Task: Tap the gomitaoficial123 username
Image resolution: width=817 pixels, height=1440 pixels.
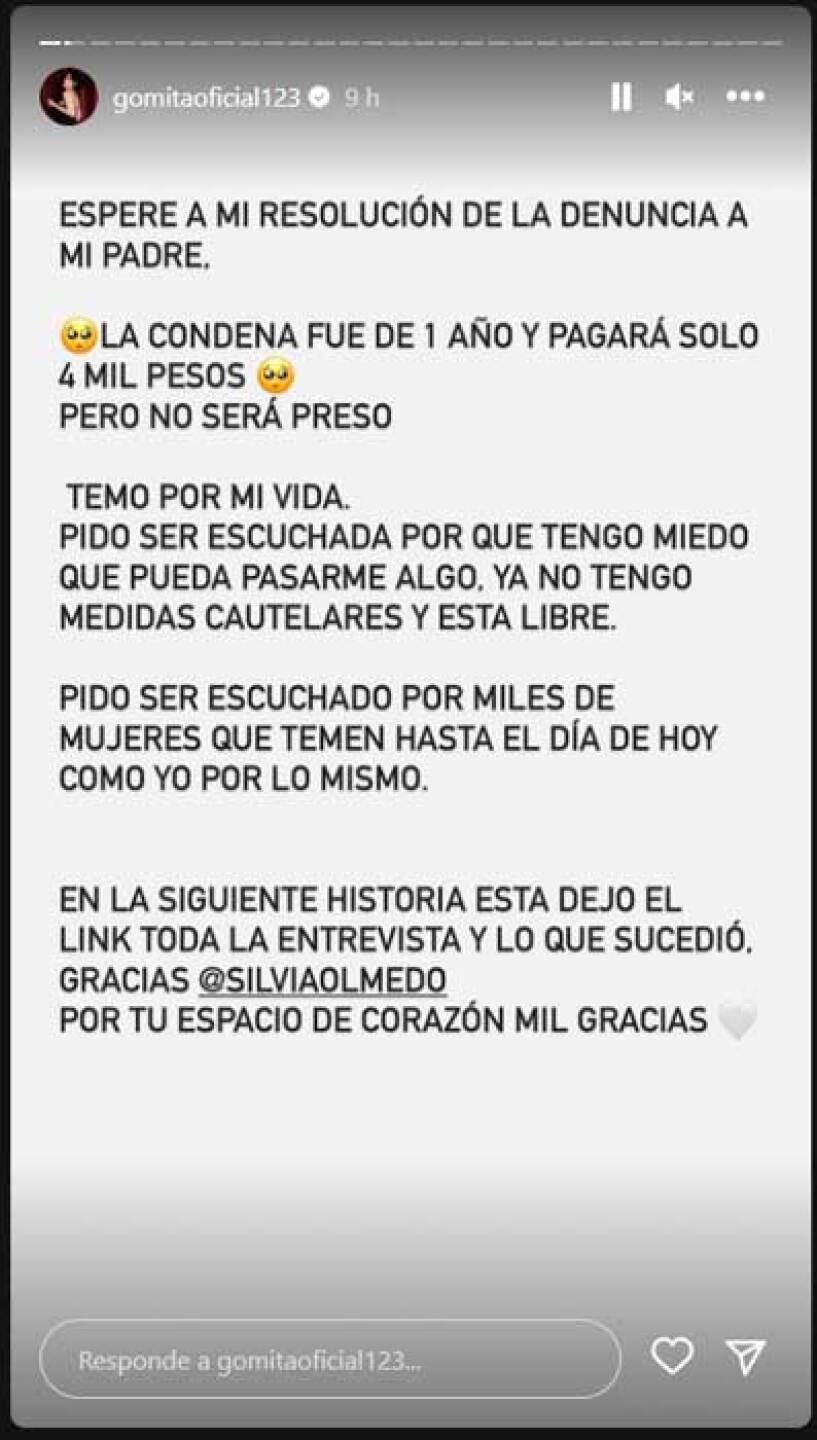Action: pyautogui.click(x=206, y=98)
